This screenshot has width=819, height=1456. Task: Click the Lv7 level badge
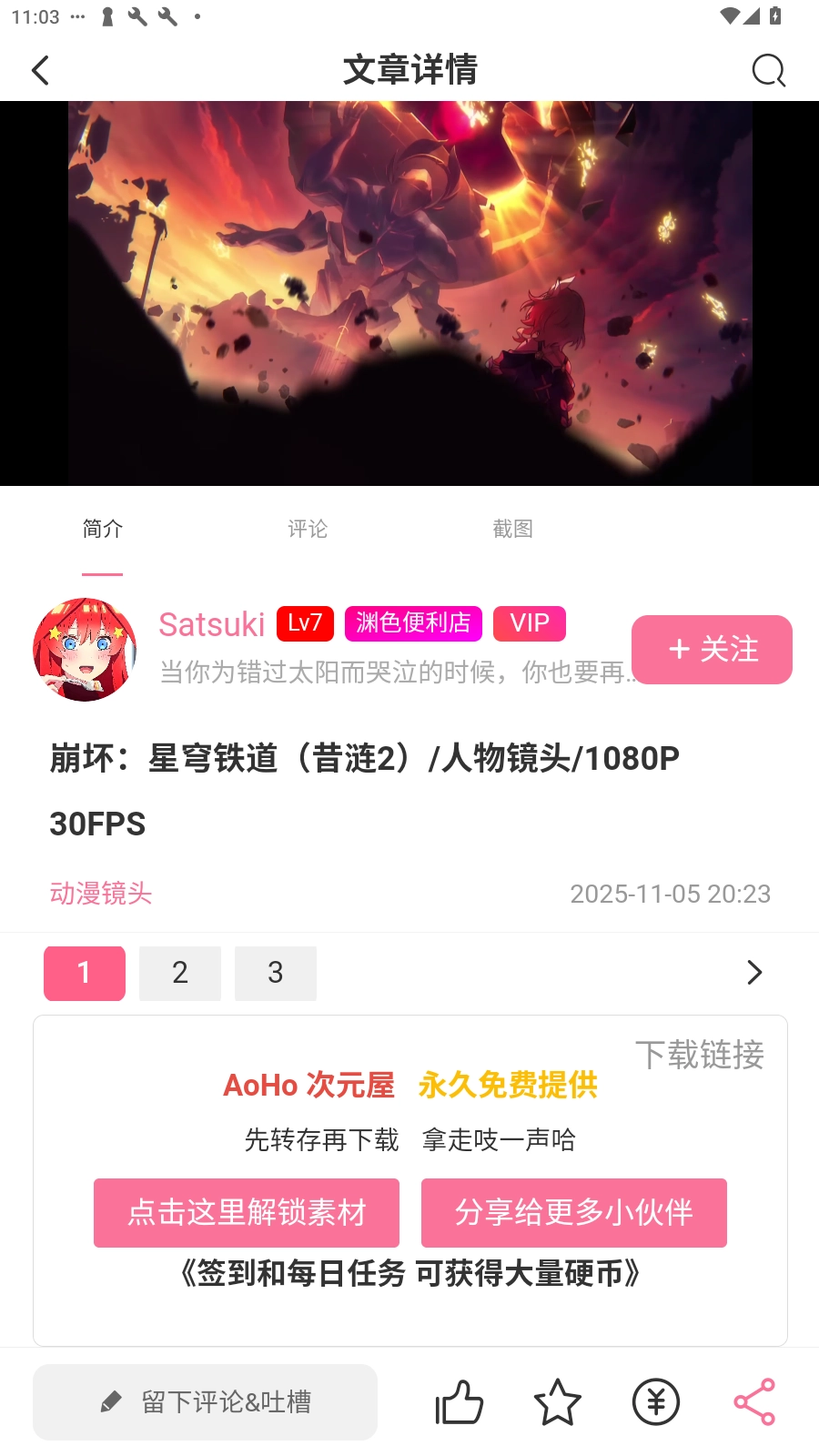tap(304, 623)
